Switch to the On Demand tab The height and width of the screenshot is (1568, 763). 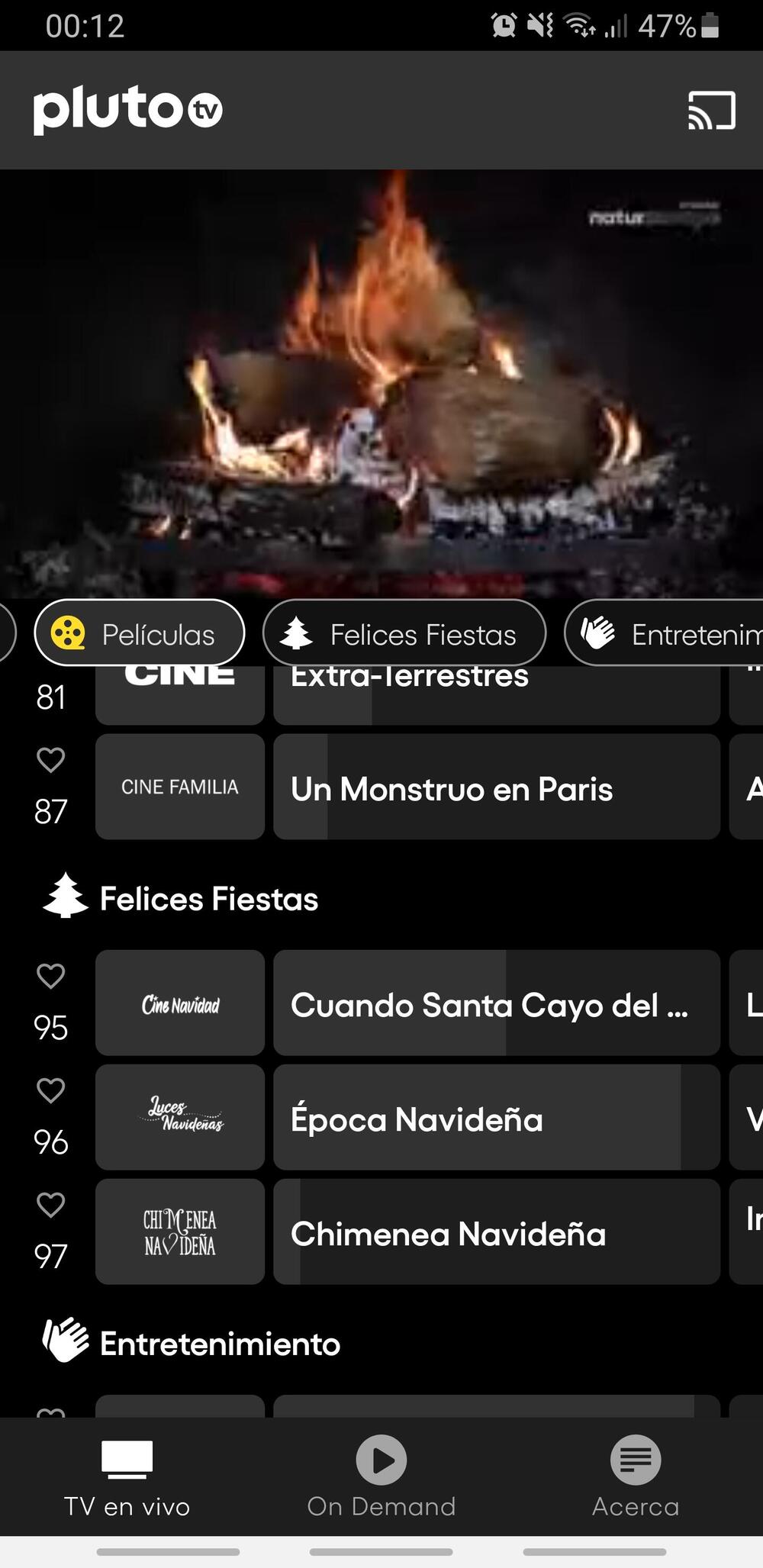click(381, 1479)
